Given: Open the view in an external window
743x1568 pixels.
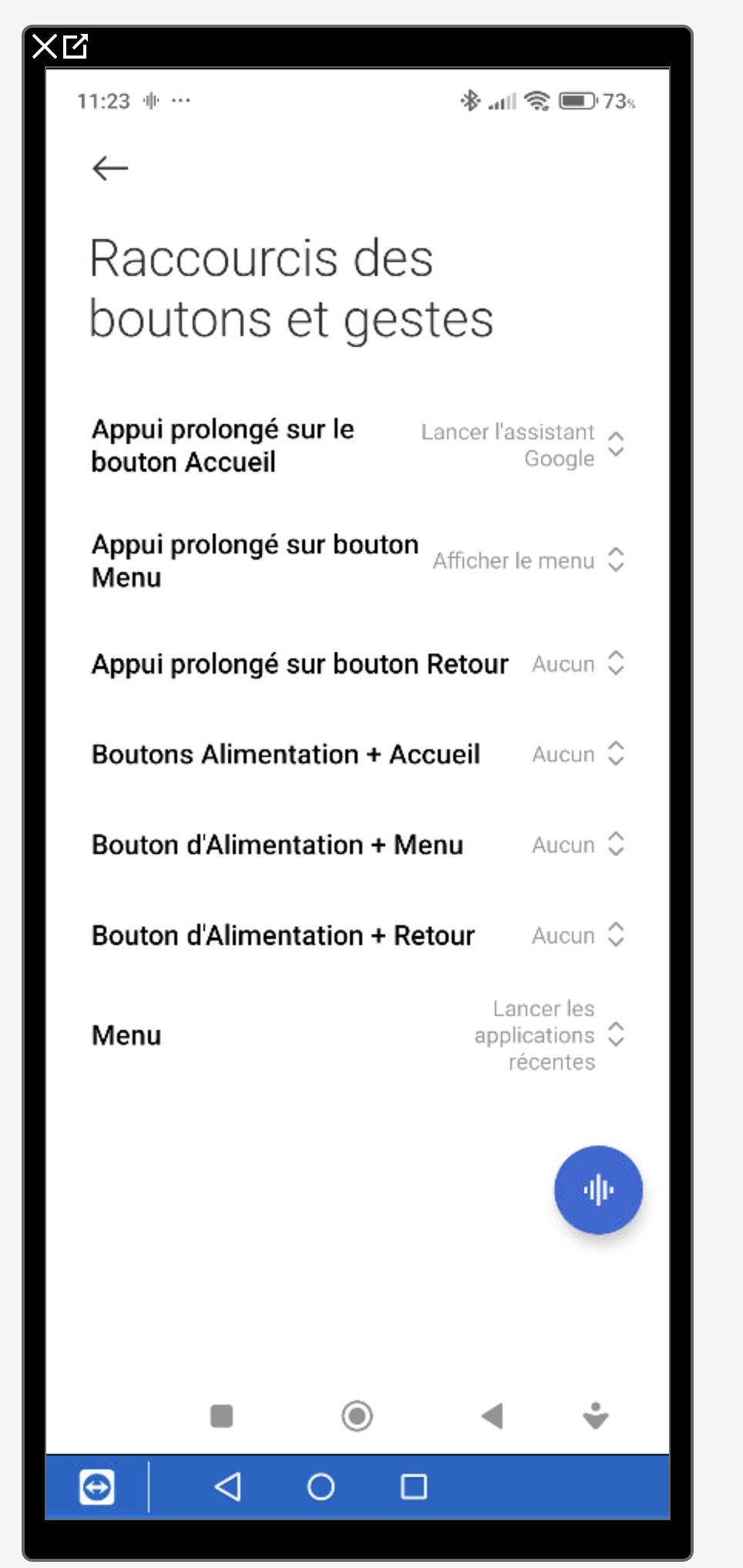Looking at the screenshot, I should click(x=75, y=47).
